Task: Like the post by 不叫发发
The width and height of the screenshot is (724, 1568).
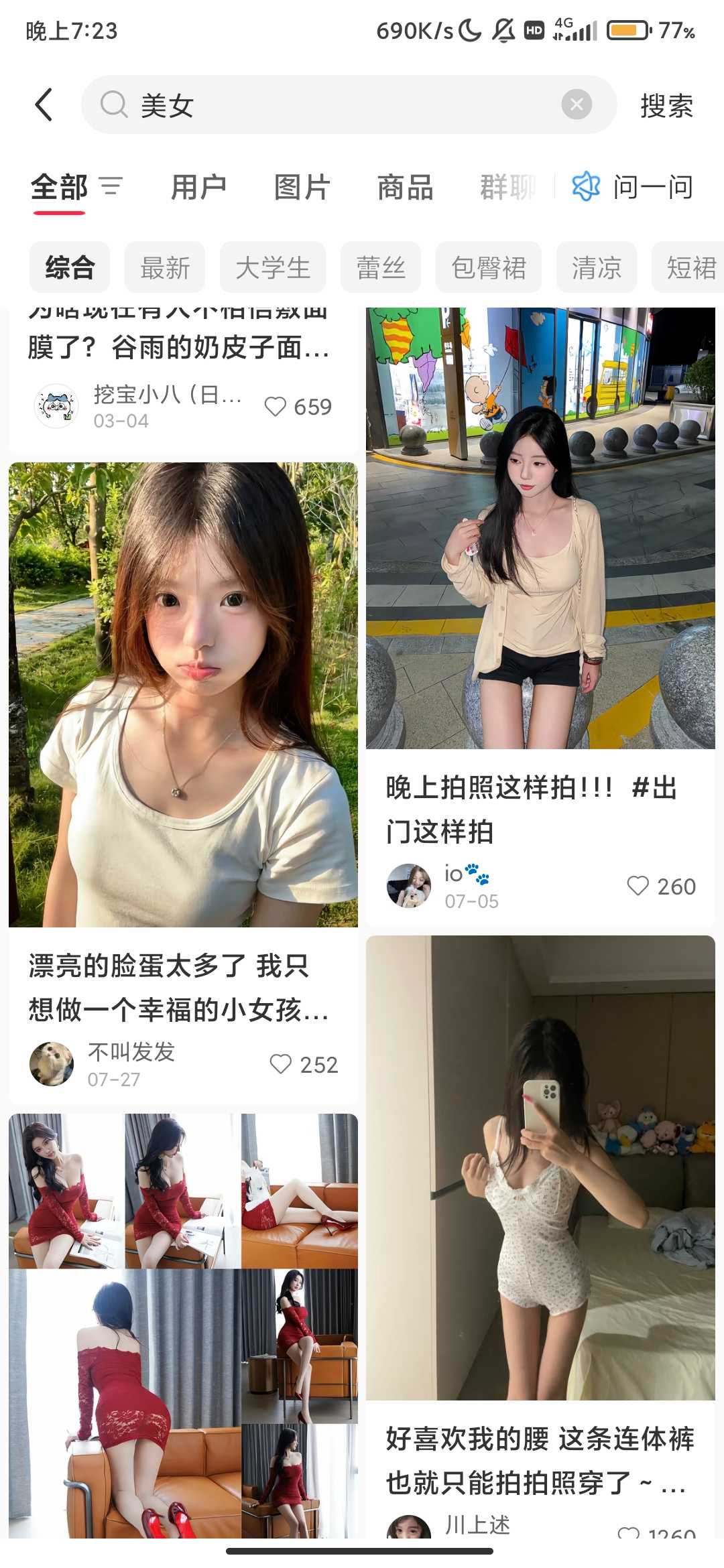Action: 280,1064
